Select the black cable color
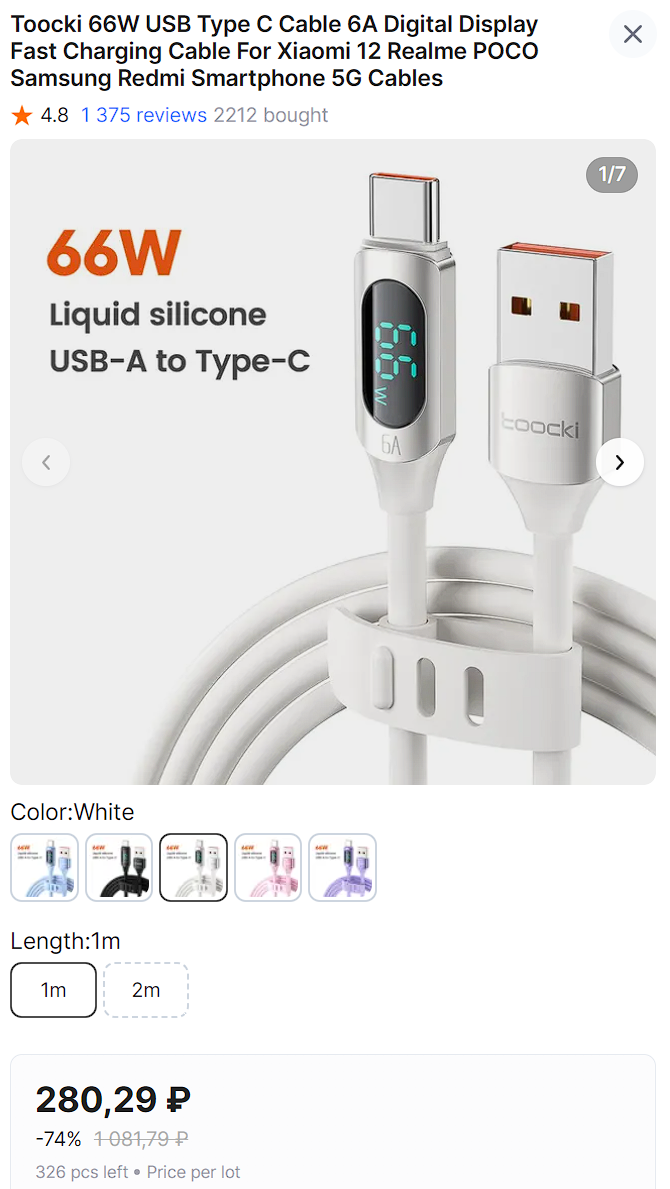The height and width of the screenshot is (1189, 670). [119, 867]
